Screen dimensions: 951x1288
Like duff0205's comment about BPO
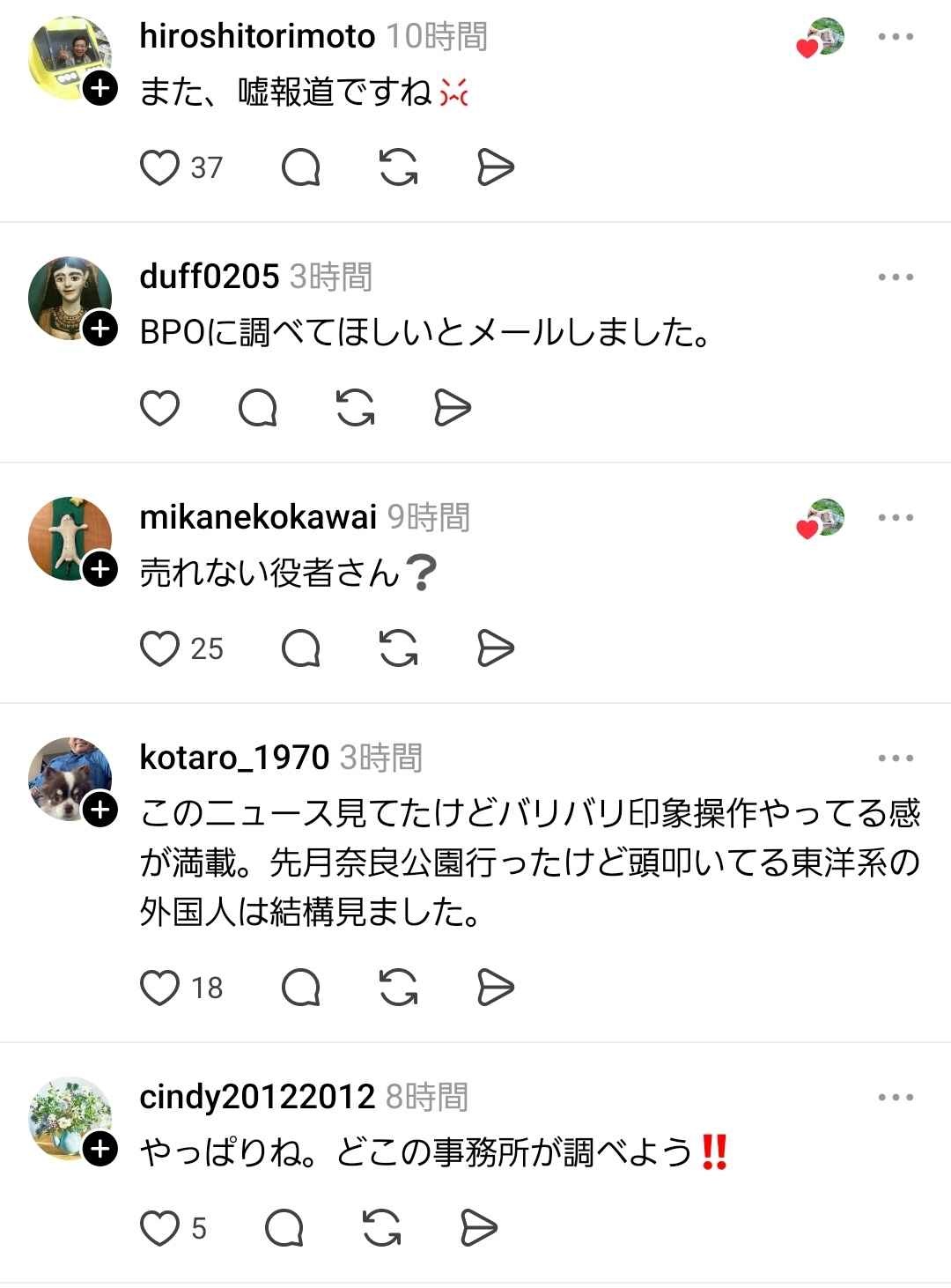[160, 408]
